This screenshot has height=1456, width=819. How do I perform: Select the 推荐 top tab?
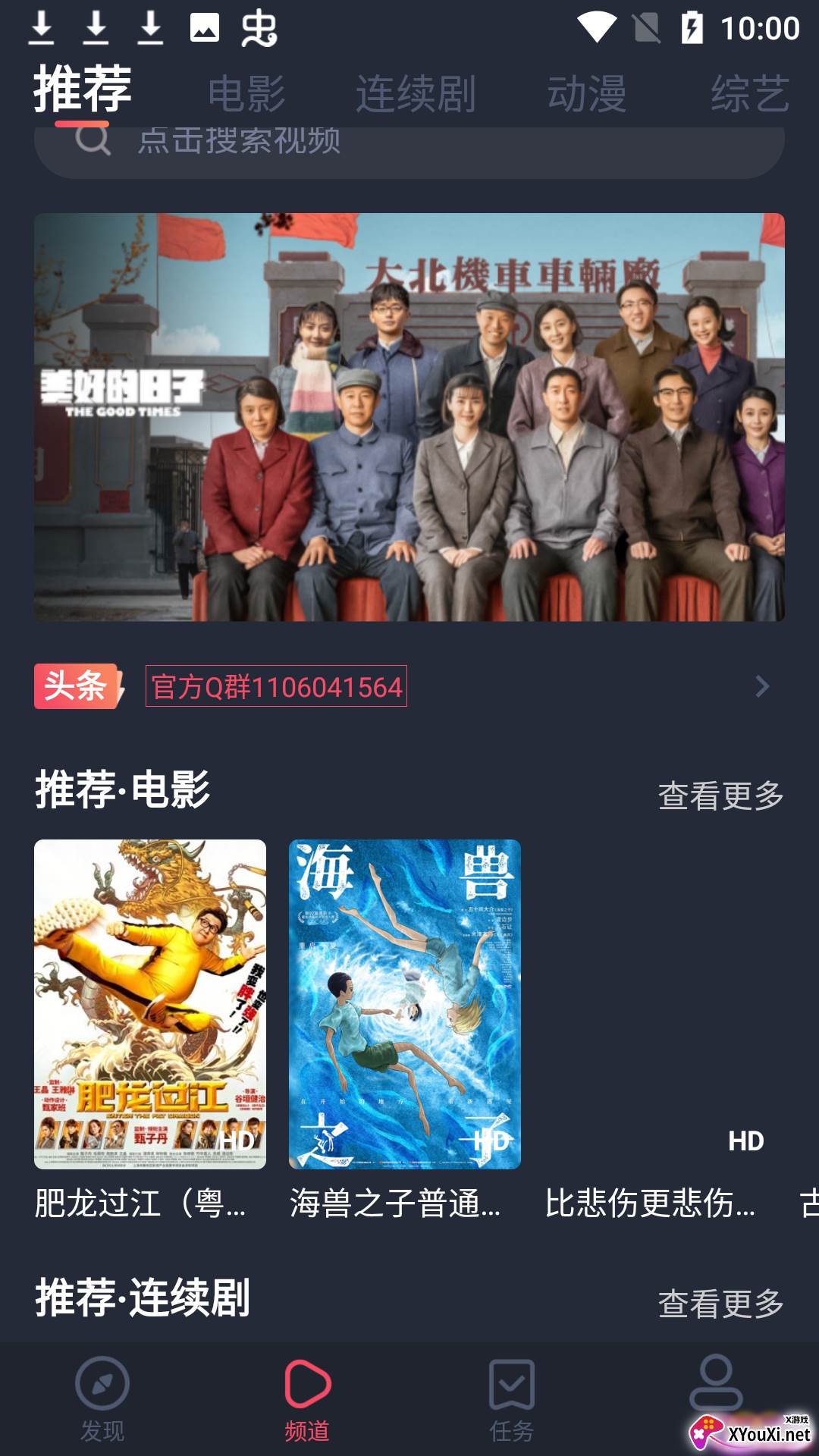tap(83, 91)
